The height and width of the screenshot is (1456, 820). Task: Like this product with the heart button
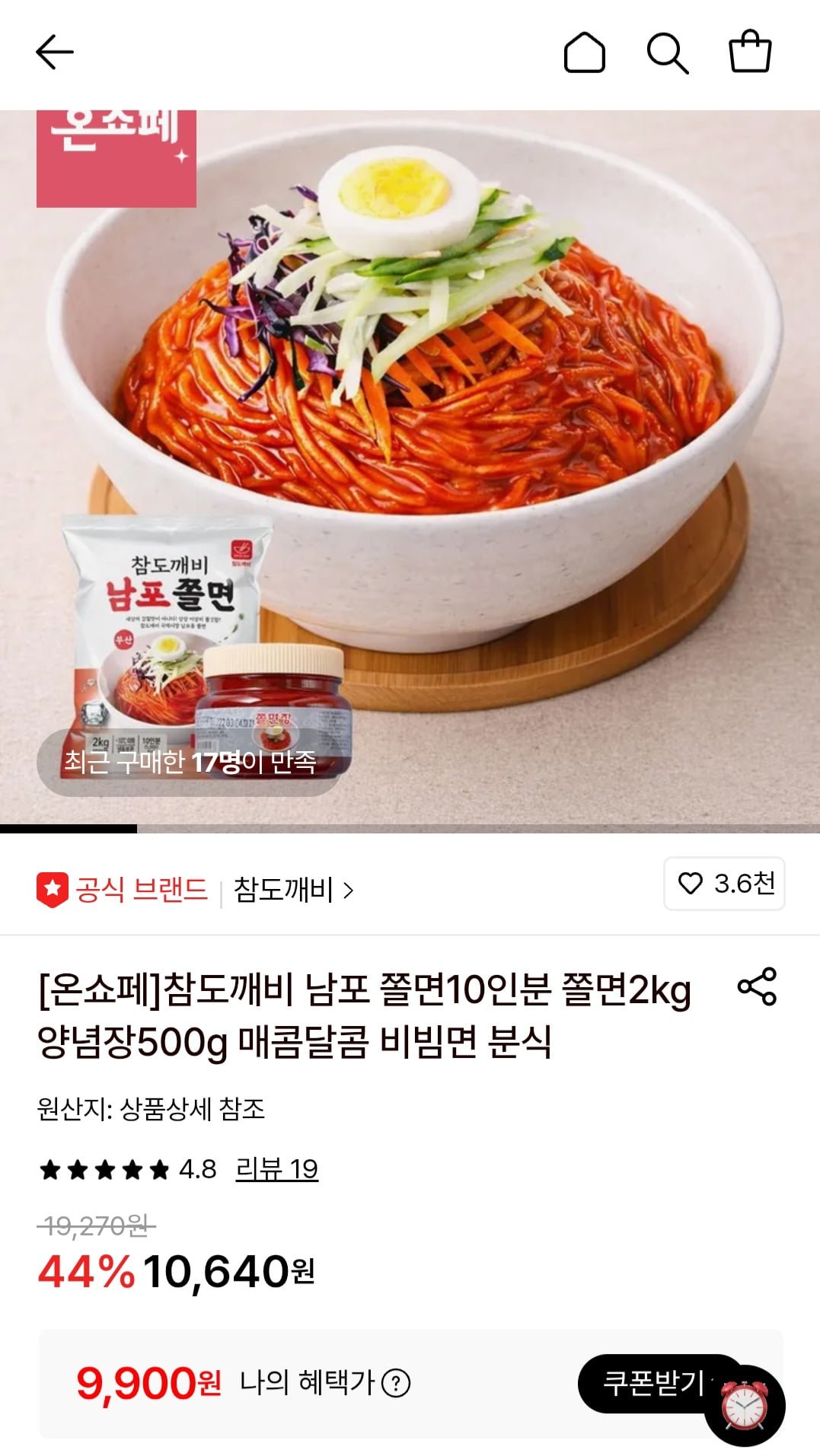(x=724, y=884)
